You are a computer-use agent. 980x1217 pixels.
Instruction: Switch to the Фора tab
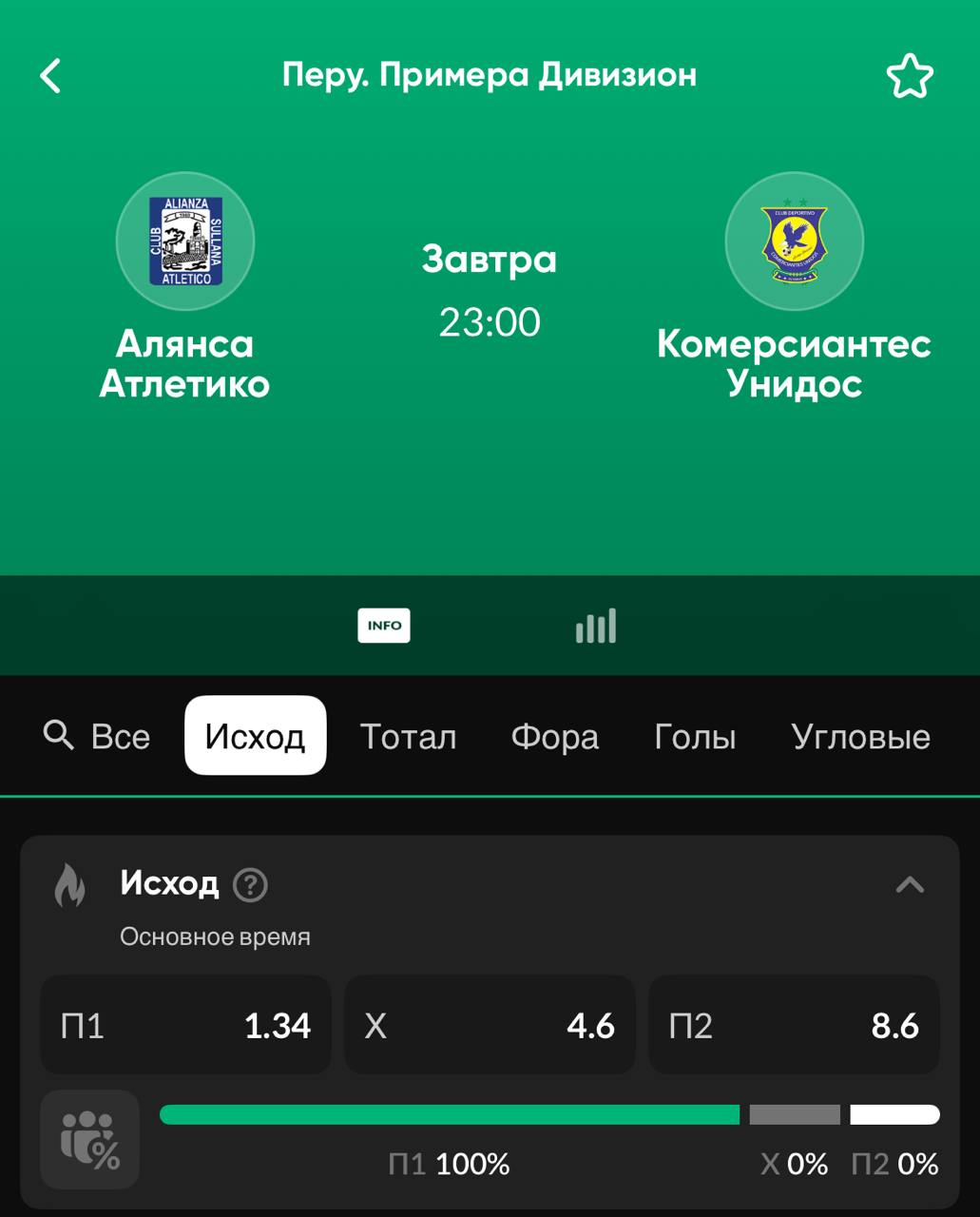pos(554,737)
